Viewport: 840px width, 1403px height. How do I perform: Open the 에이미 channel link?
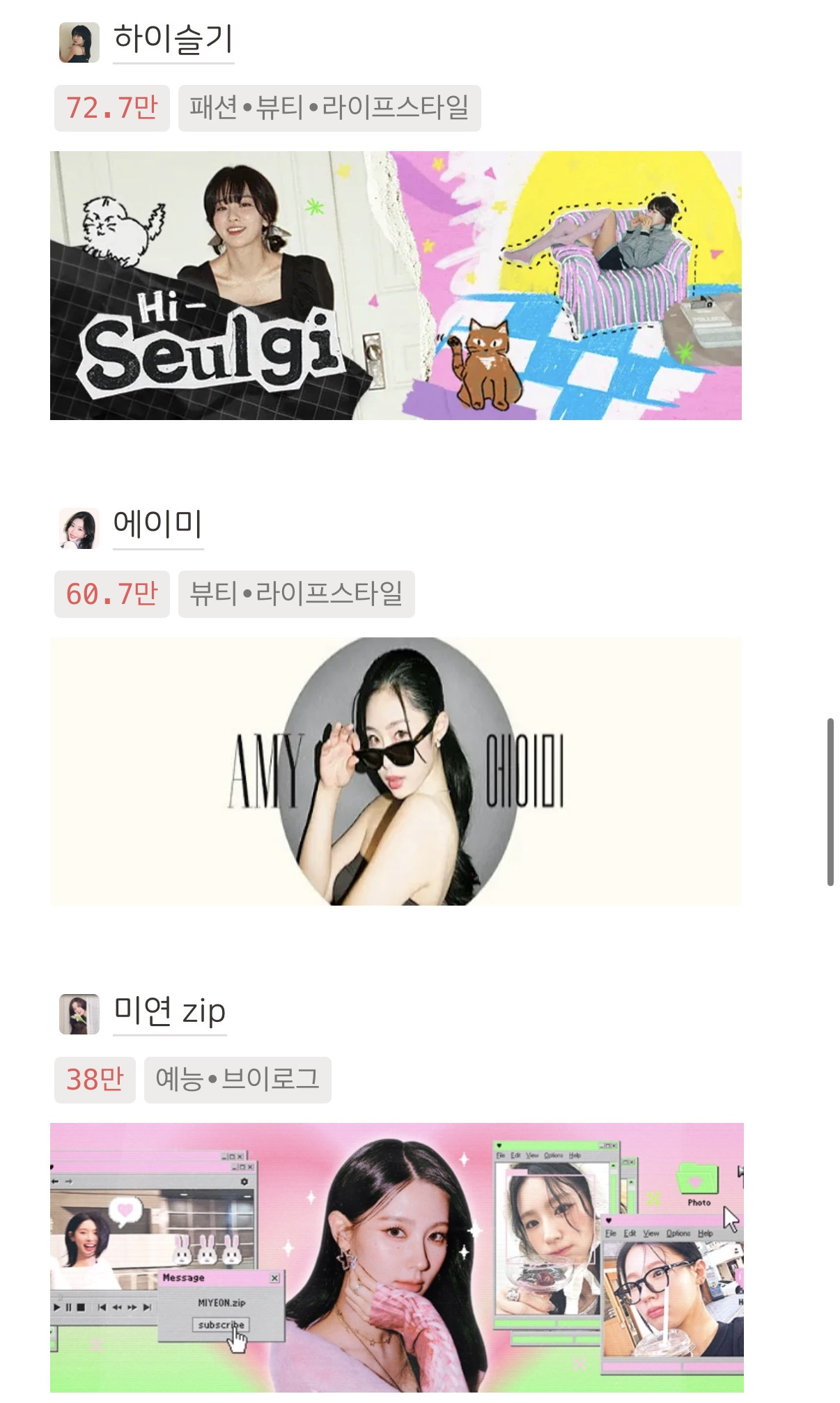158,526
